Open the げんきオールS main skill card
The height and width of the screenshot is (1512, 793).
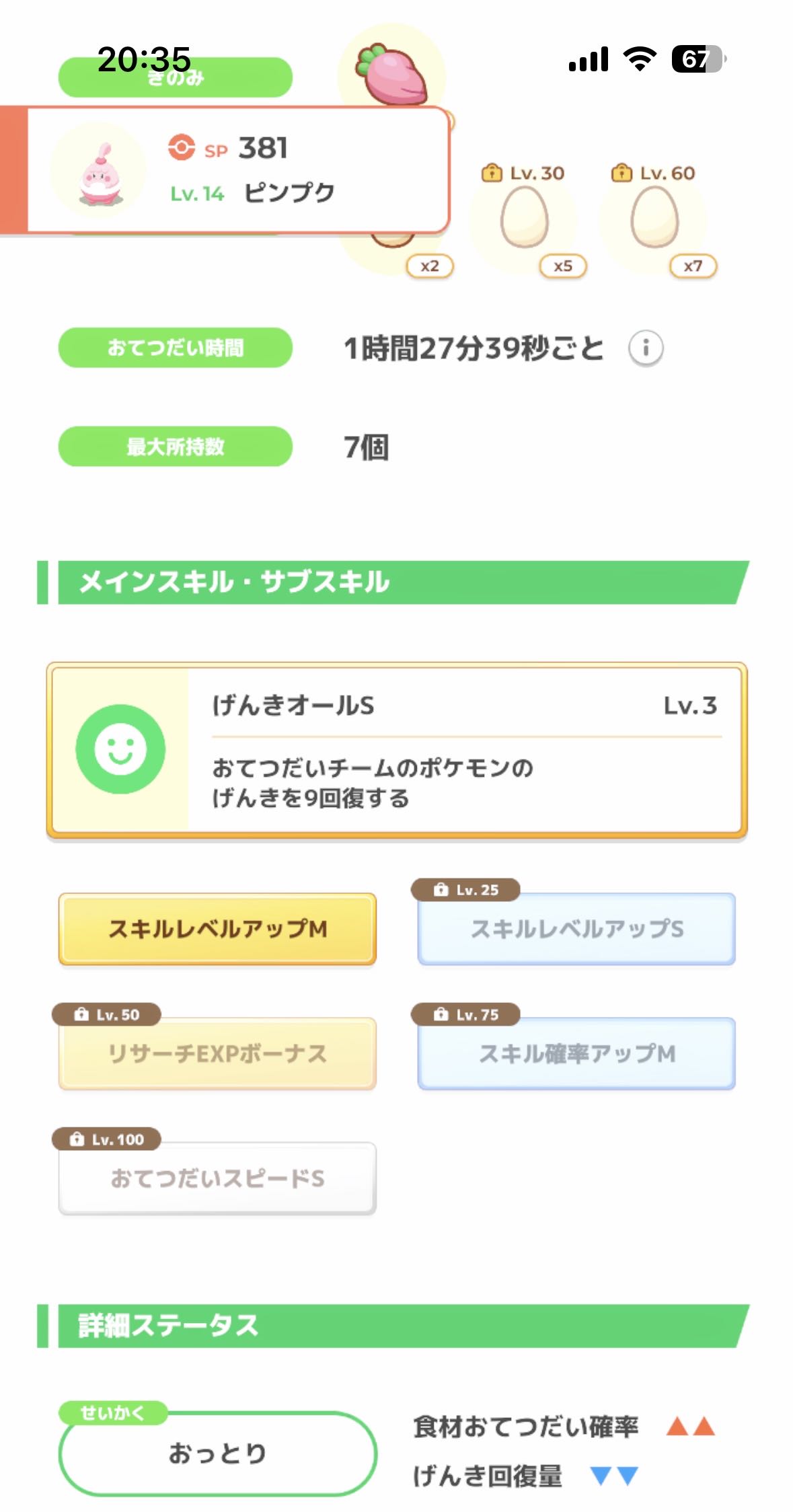[397, 751]
